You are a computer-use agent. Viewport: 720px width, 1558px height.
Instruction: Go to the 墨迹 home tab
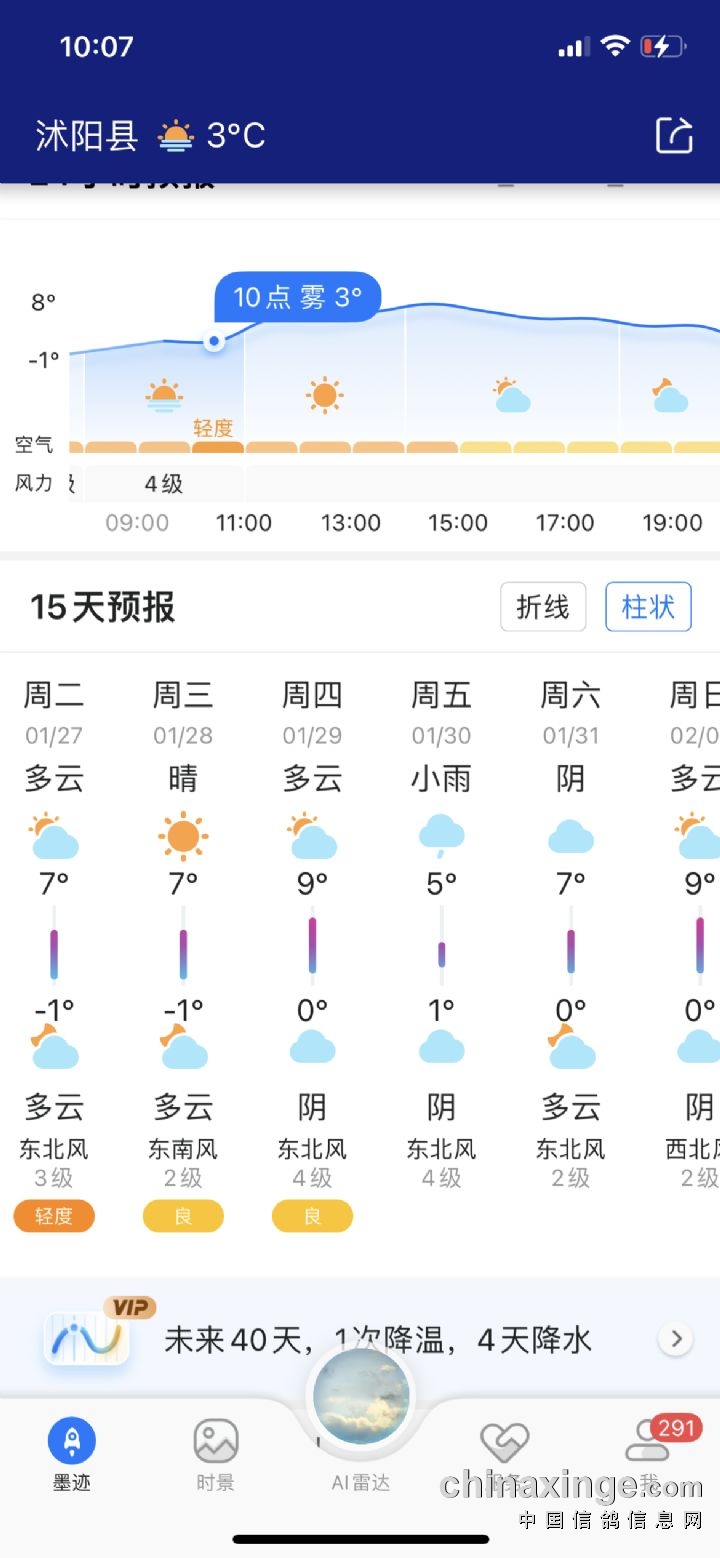[x=72, y=1455]
